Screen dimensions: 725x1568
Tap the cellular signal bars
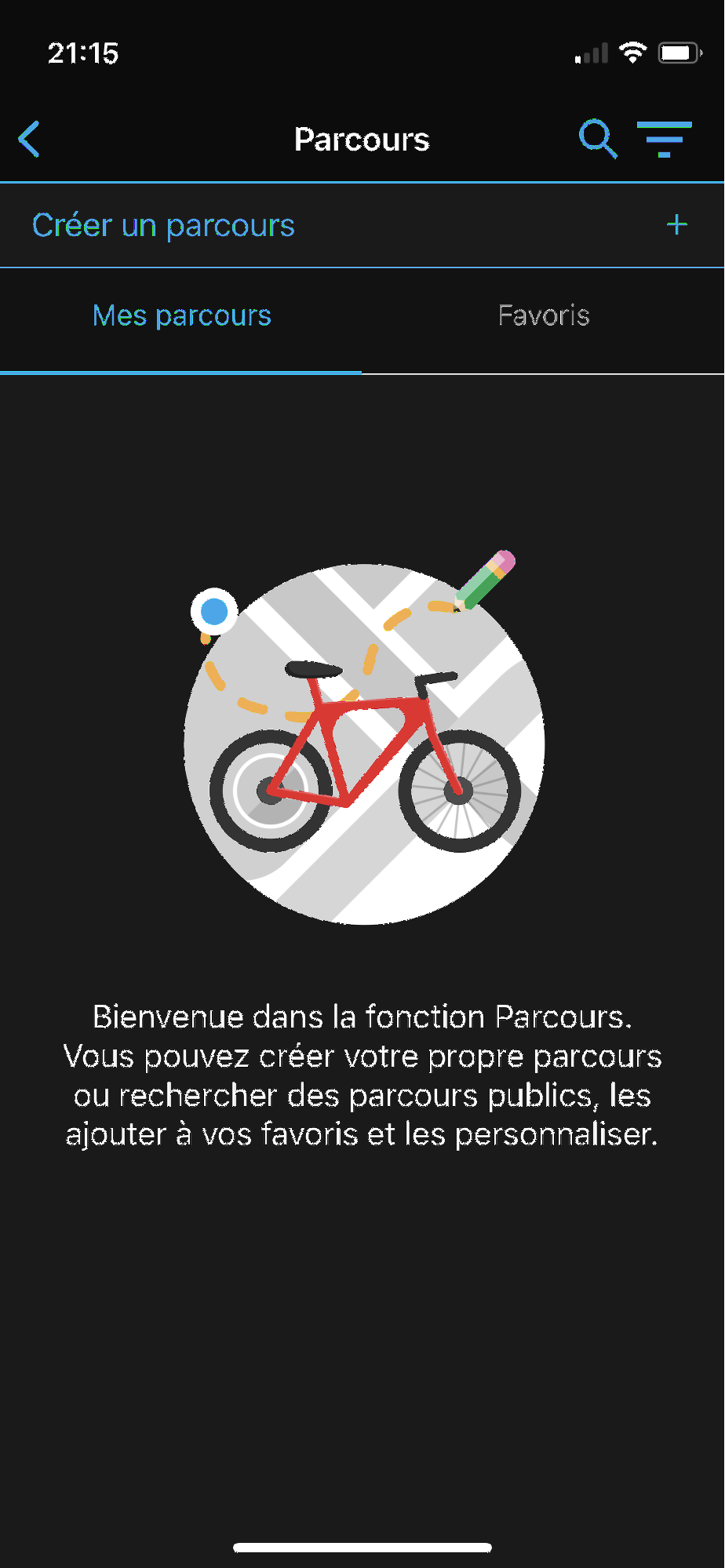coord(590,52)
